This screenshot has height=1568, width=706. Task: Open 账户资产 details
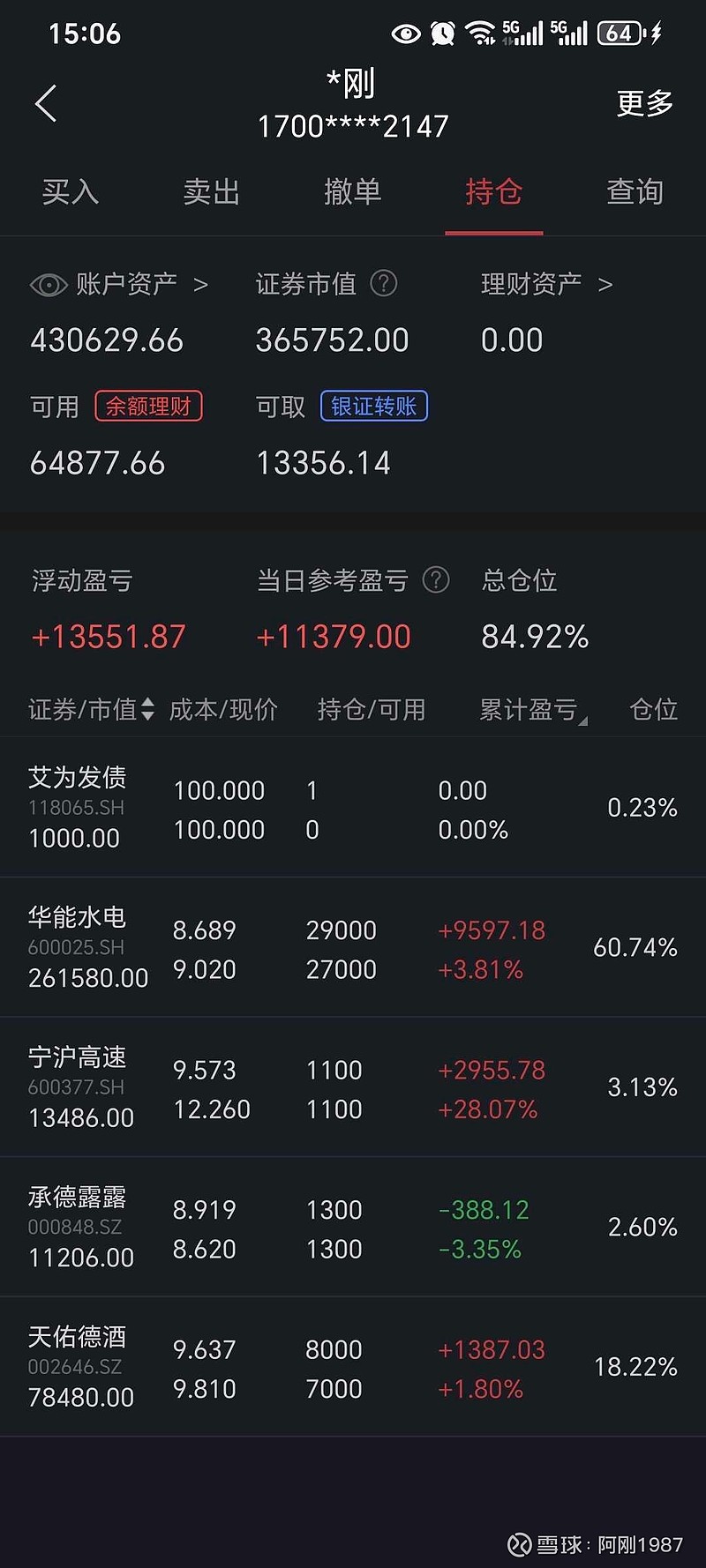(x=141, y=284)
